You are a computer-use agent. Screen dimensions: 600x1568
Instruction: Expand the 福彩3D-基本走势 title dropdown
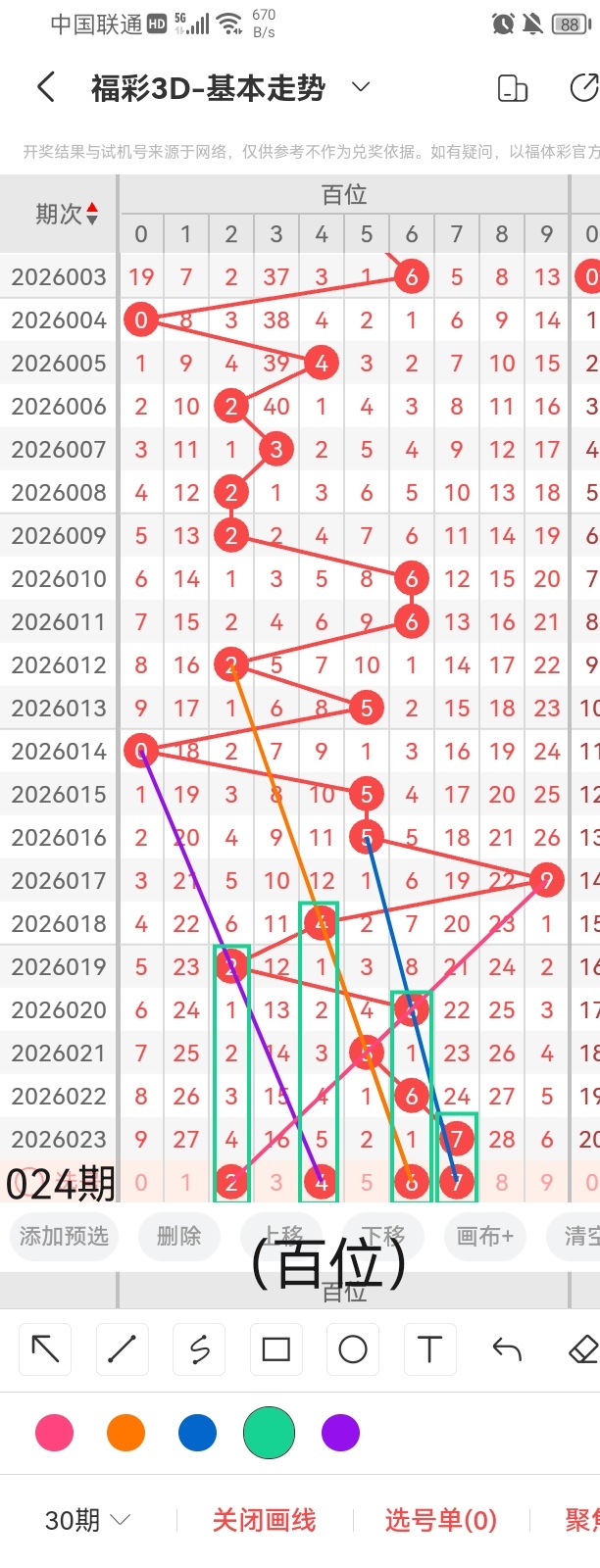[x=361, y=87]
